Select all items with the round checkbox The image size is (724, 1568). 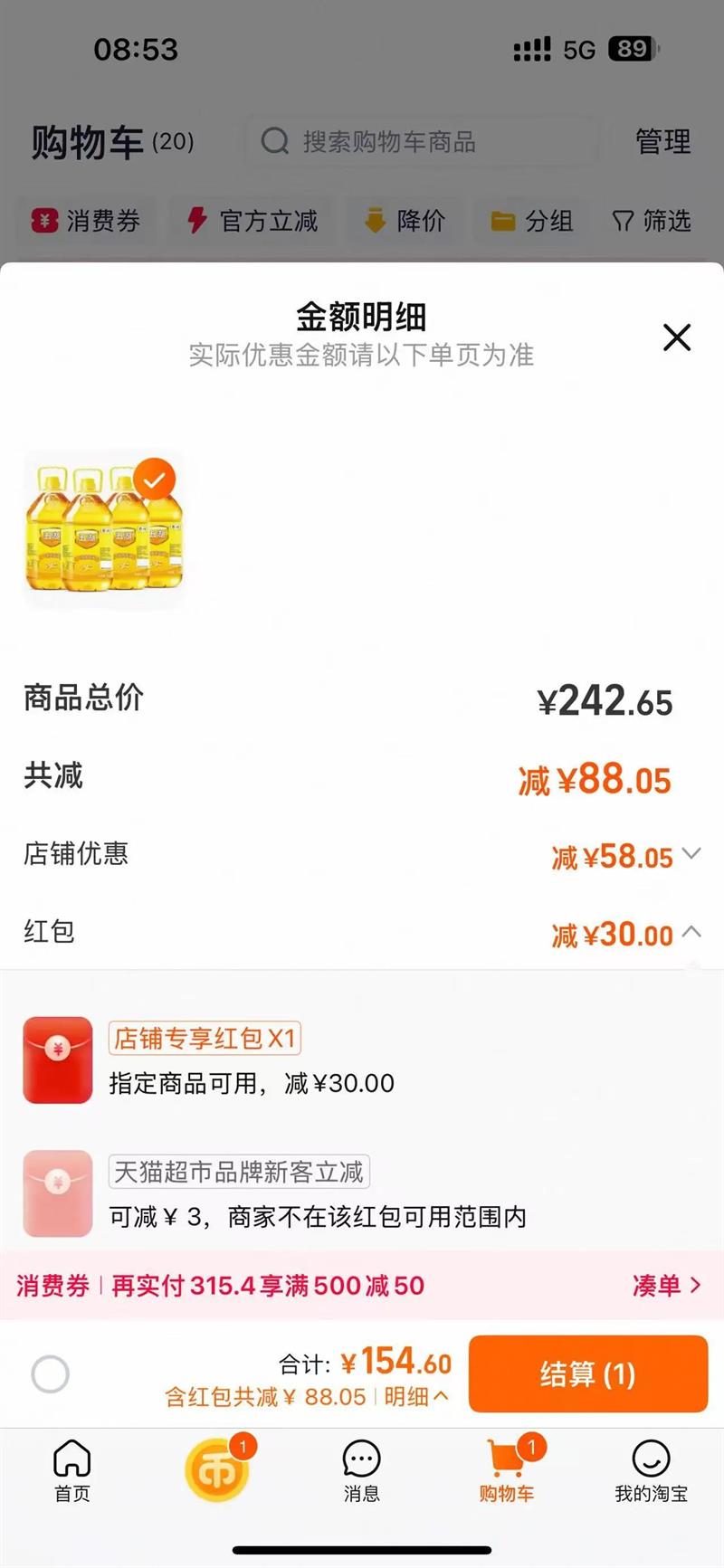click(50, 1374)
